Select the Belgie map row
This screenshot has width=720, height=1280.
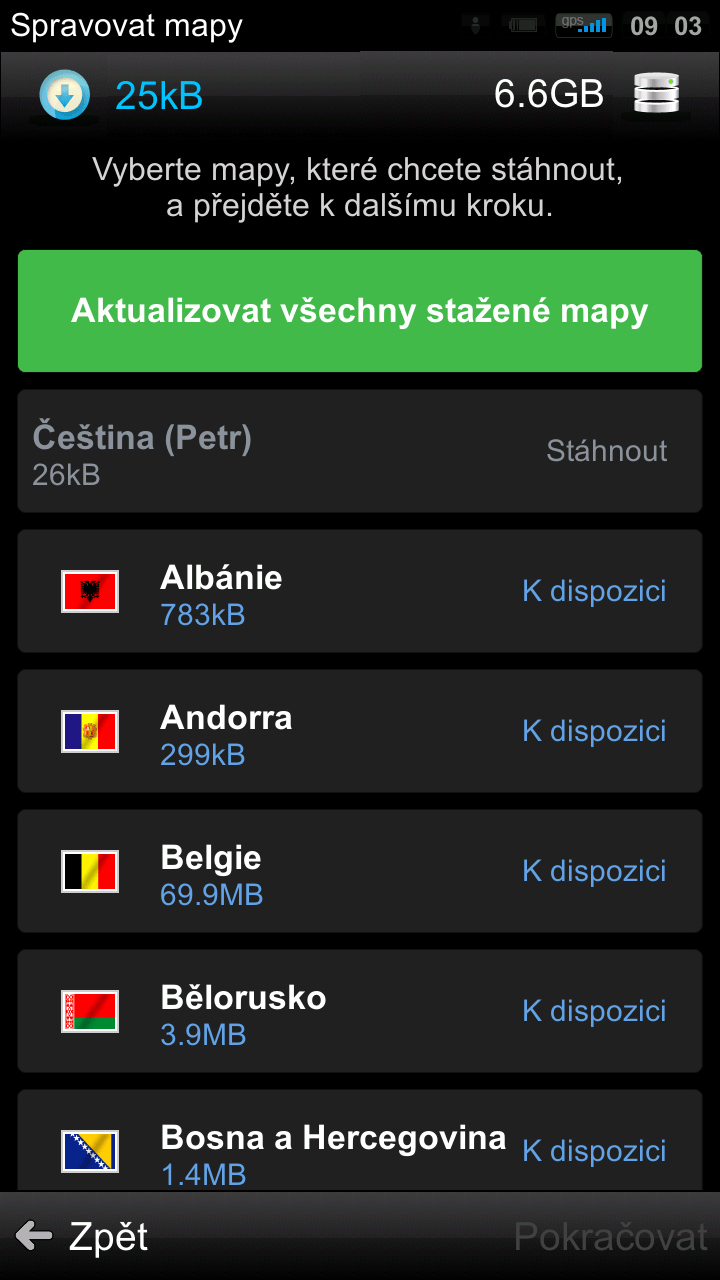tap(360, 871)
